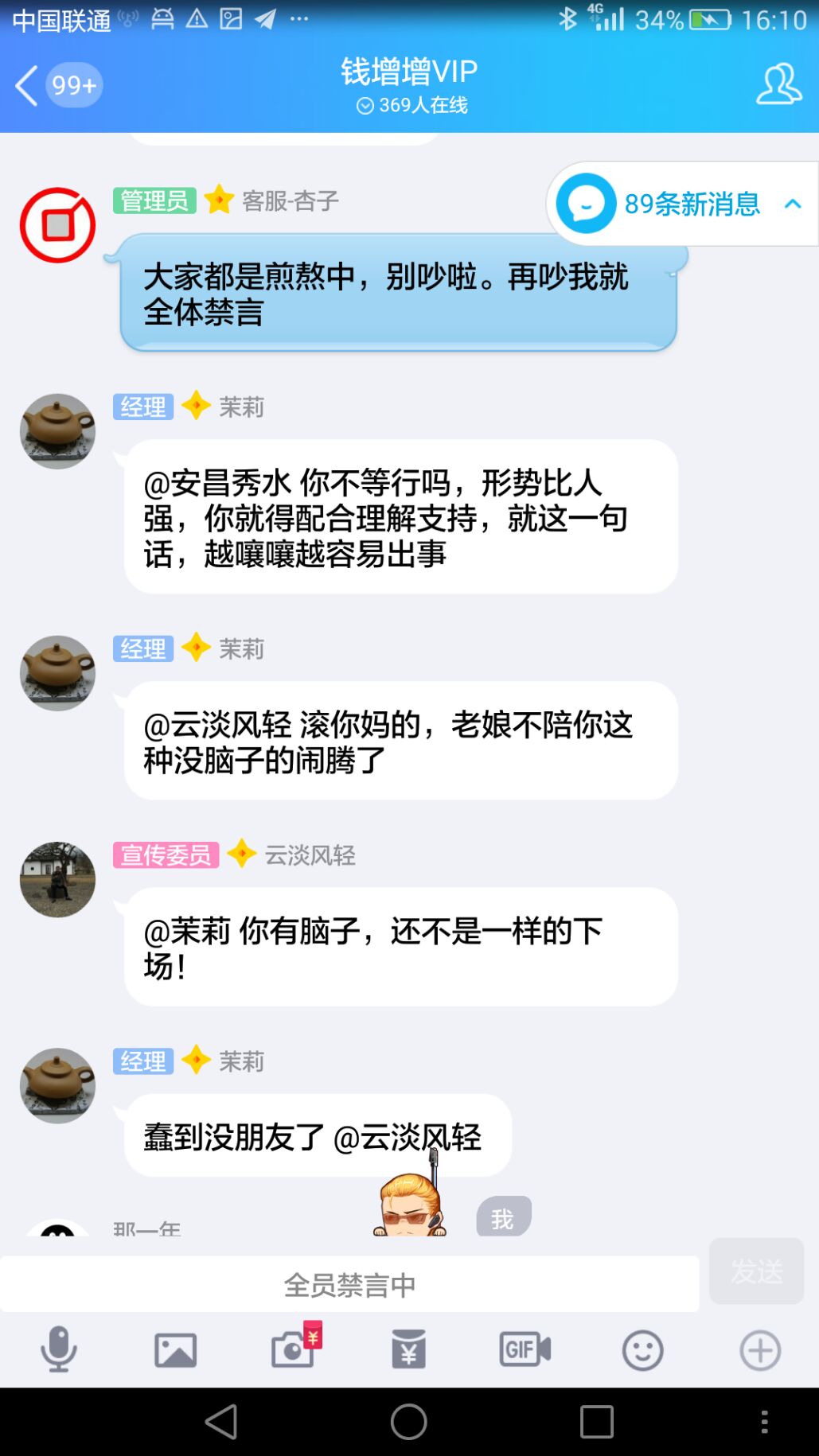Go back to the message list

(29, 85)
